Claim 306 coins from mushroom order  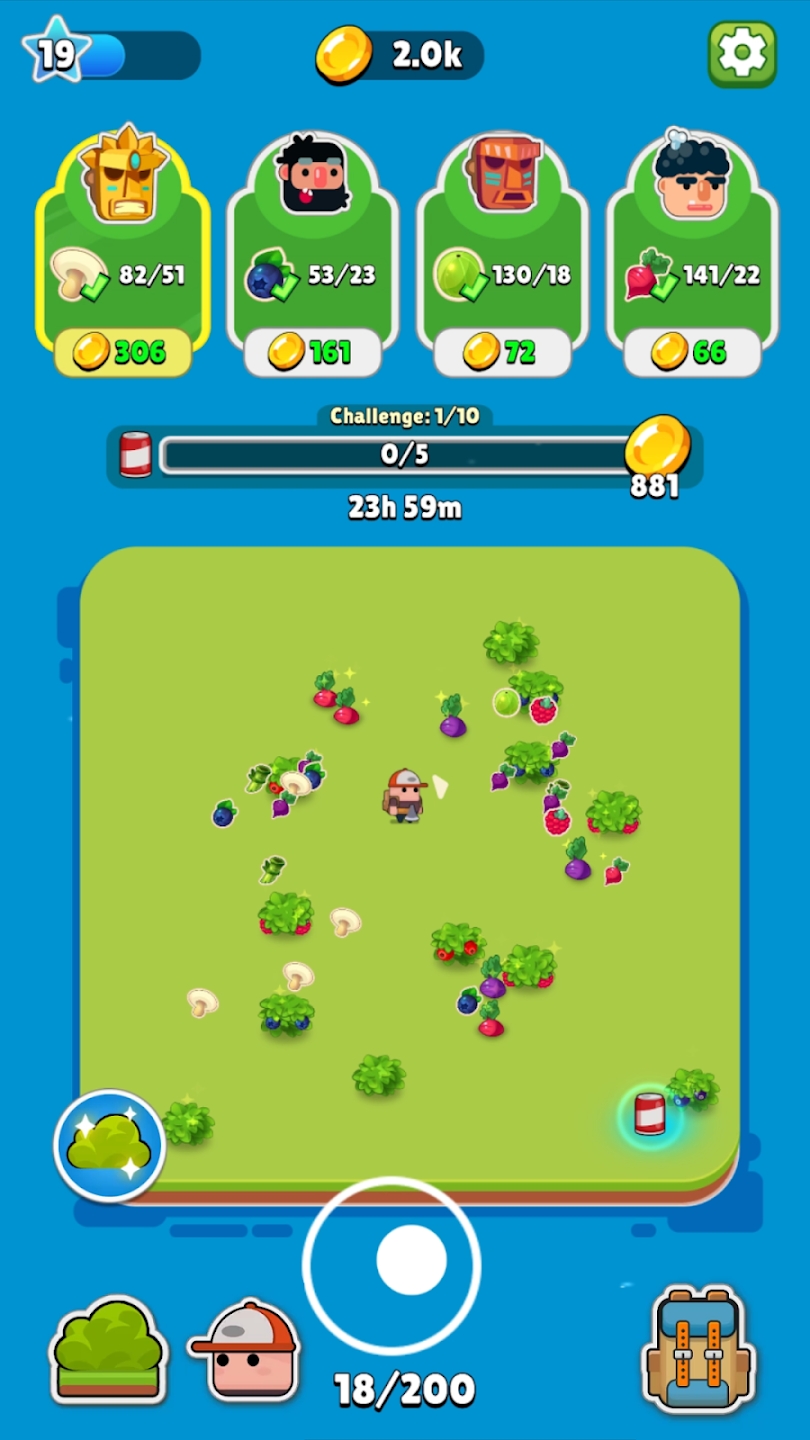click(123, 352)
